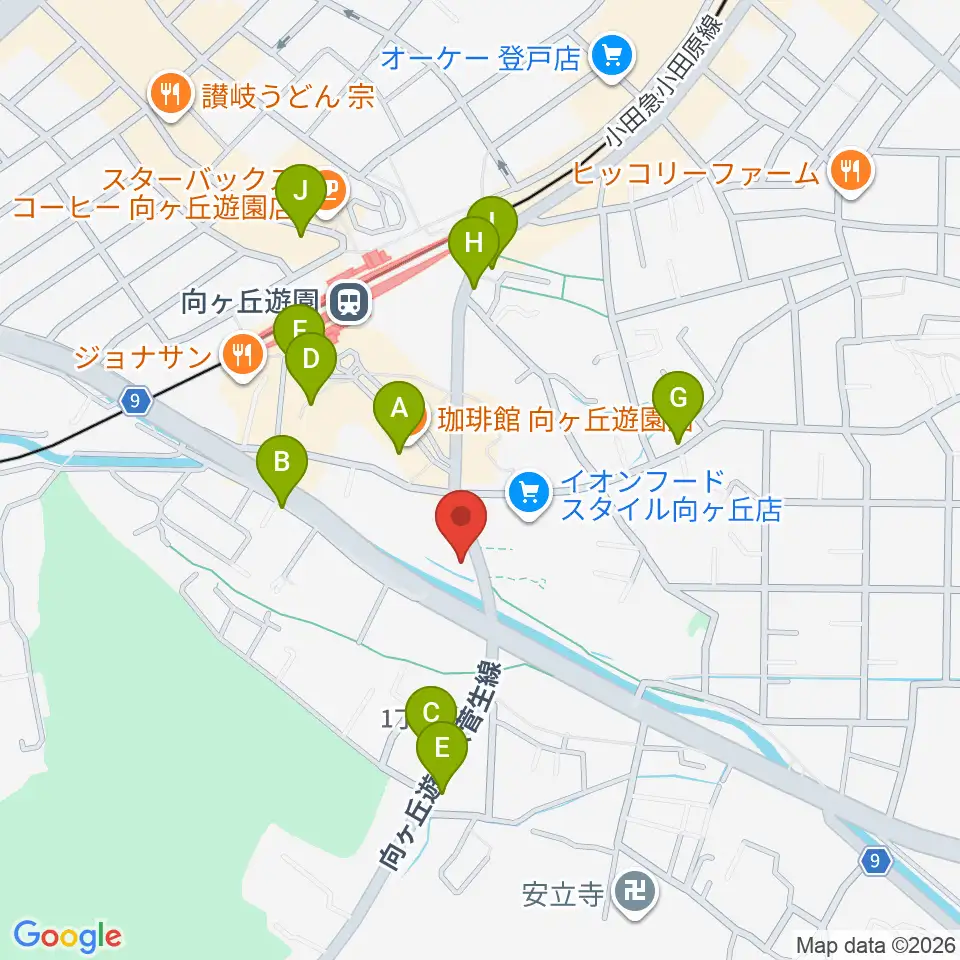Viewport: 960px width, 960px height.
Task: Select the green marker labeled A
Action: [x=399, y=416]
